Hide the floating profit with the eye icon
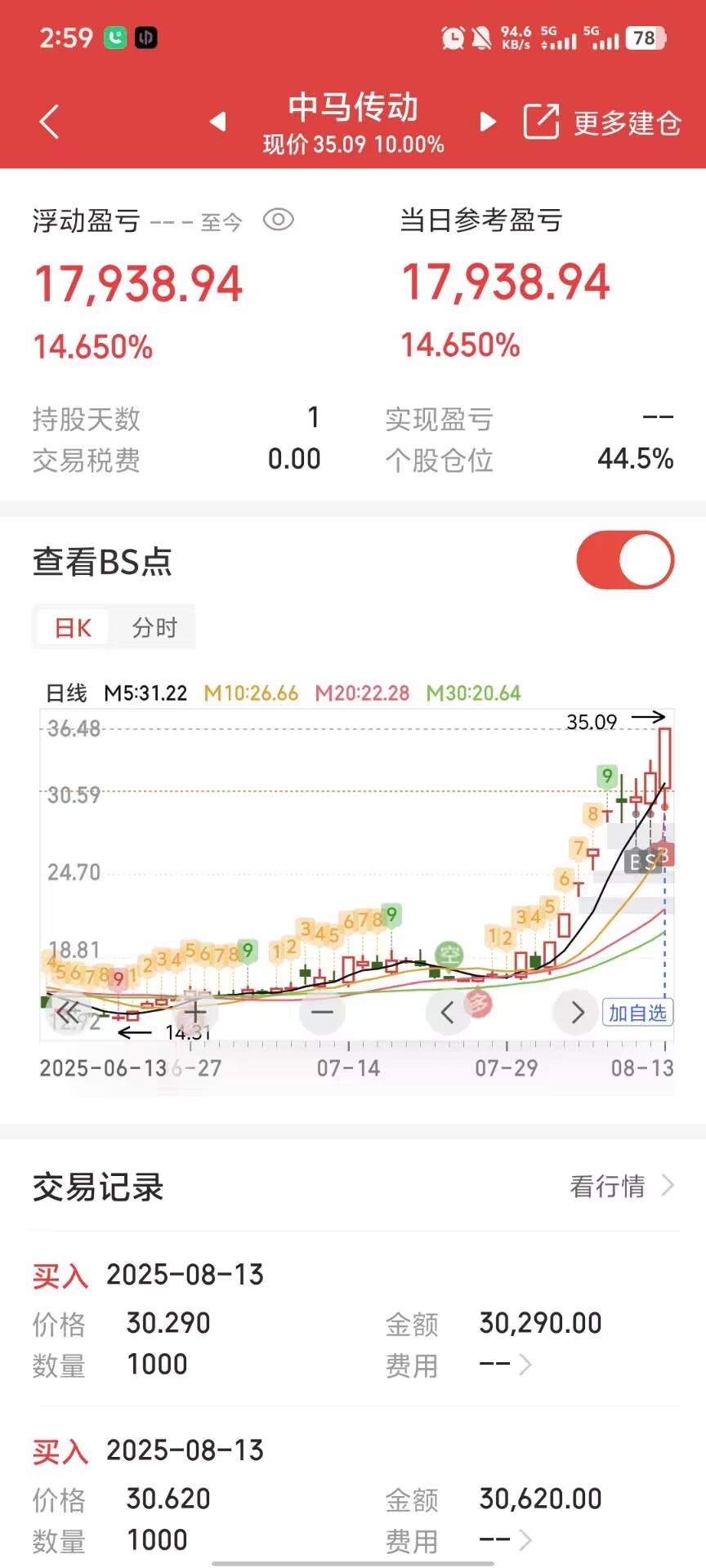Image resolution: width=706 pixels, height=1568 pixels. [278, 220]
